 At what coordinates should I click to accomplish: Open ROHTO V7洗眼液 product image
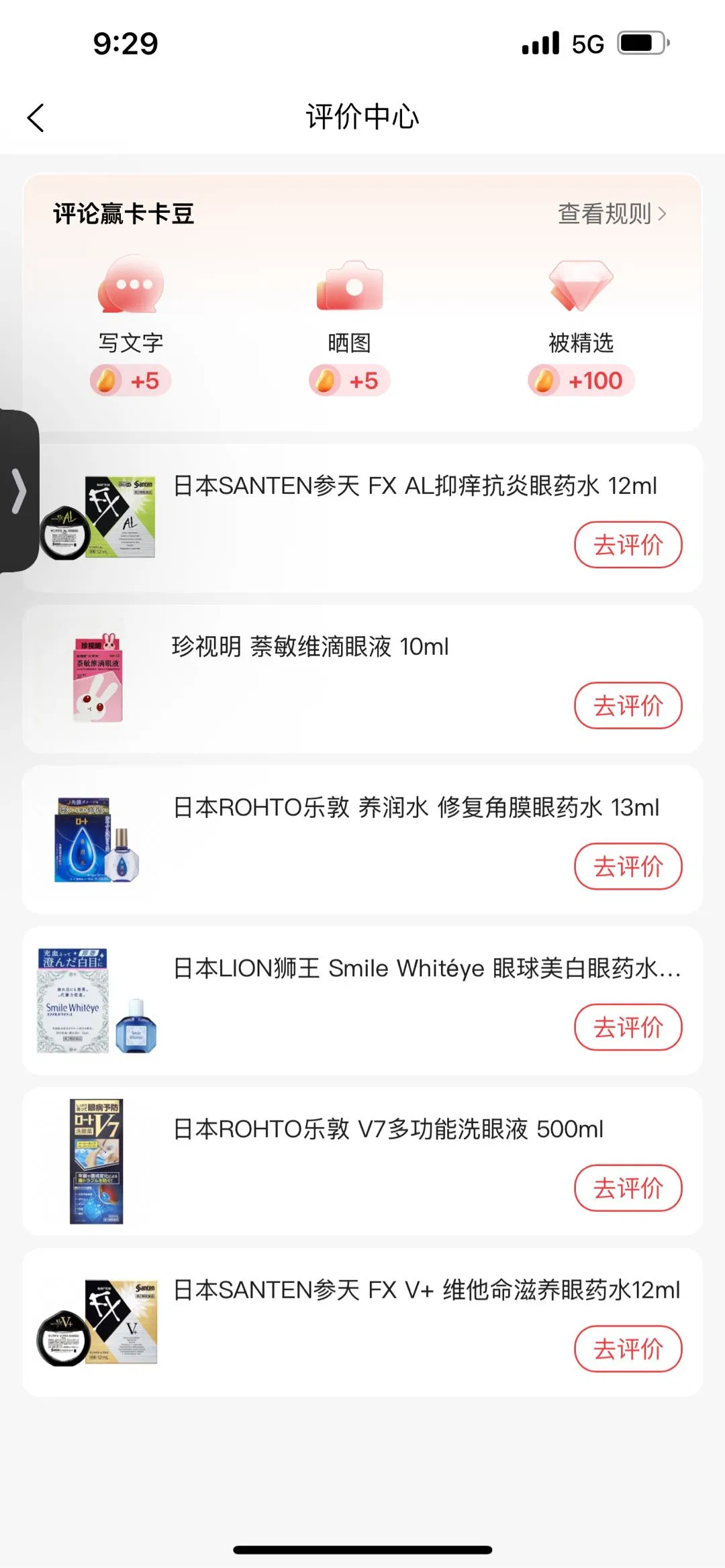pos(97,1161)
